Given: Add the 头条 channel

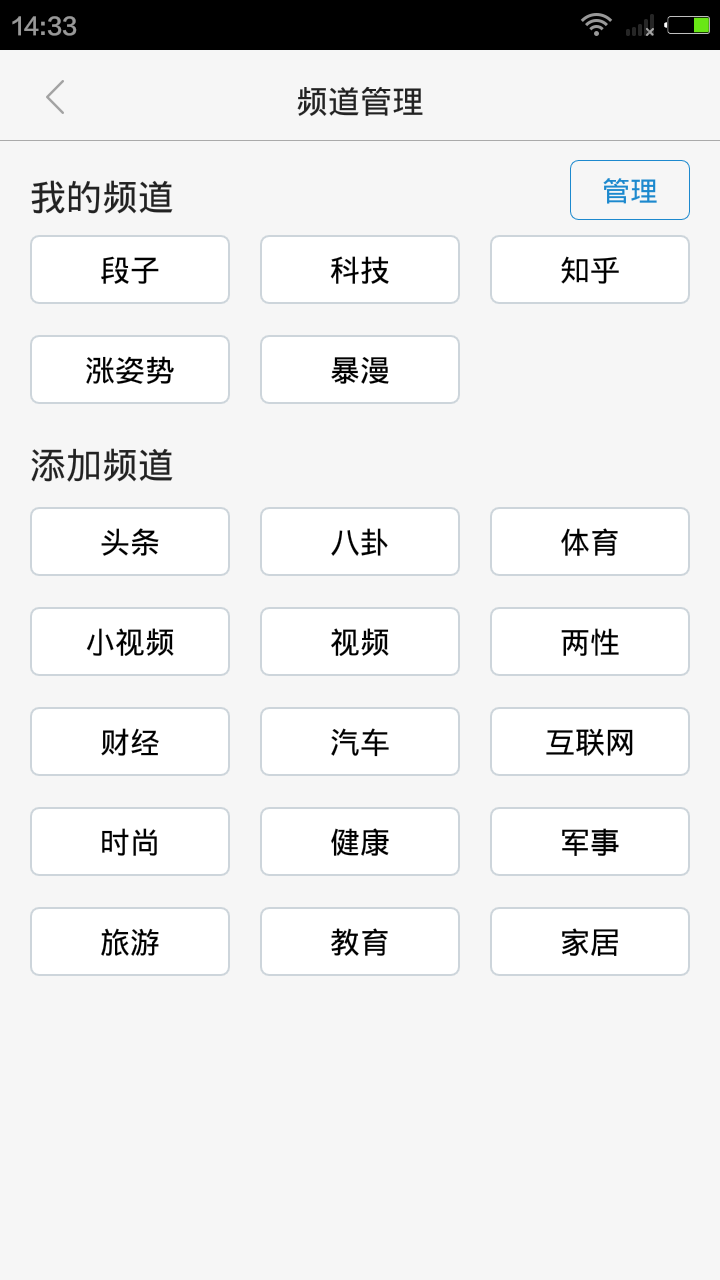Looking at the screenshot, I should 130,542.
